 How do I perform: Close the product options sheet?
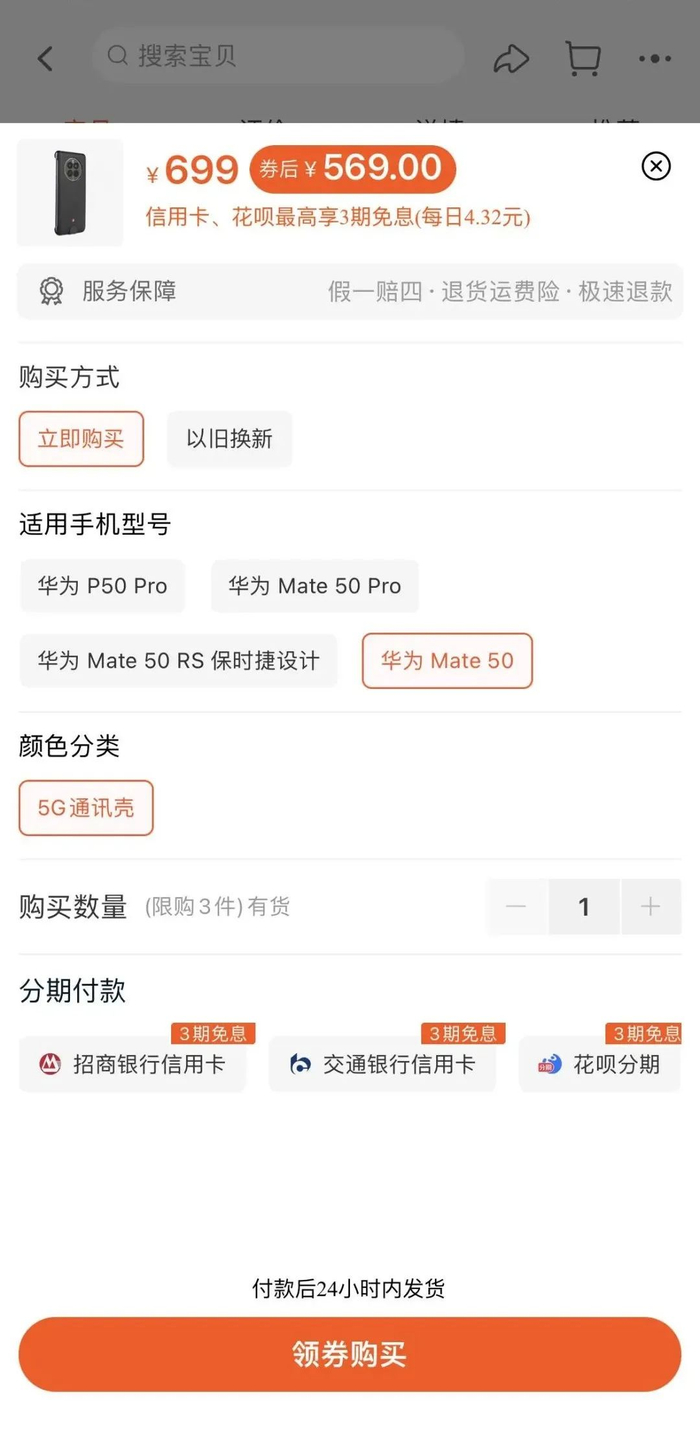click(x=656, y=166)
